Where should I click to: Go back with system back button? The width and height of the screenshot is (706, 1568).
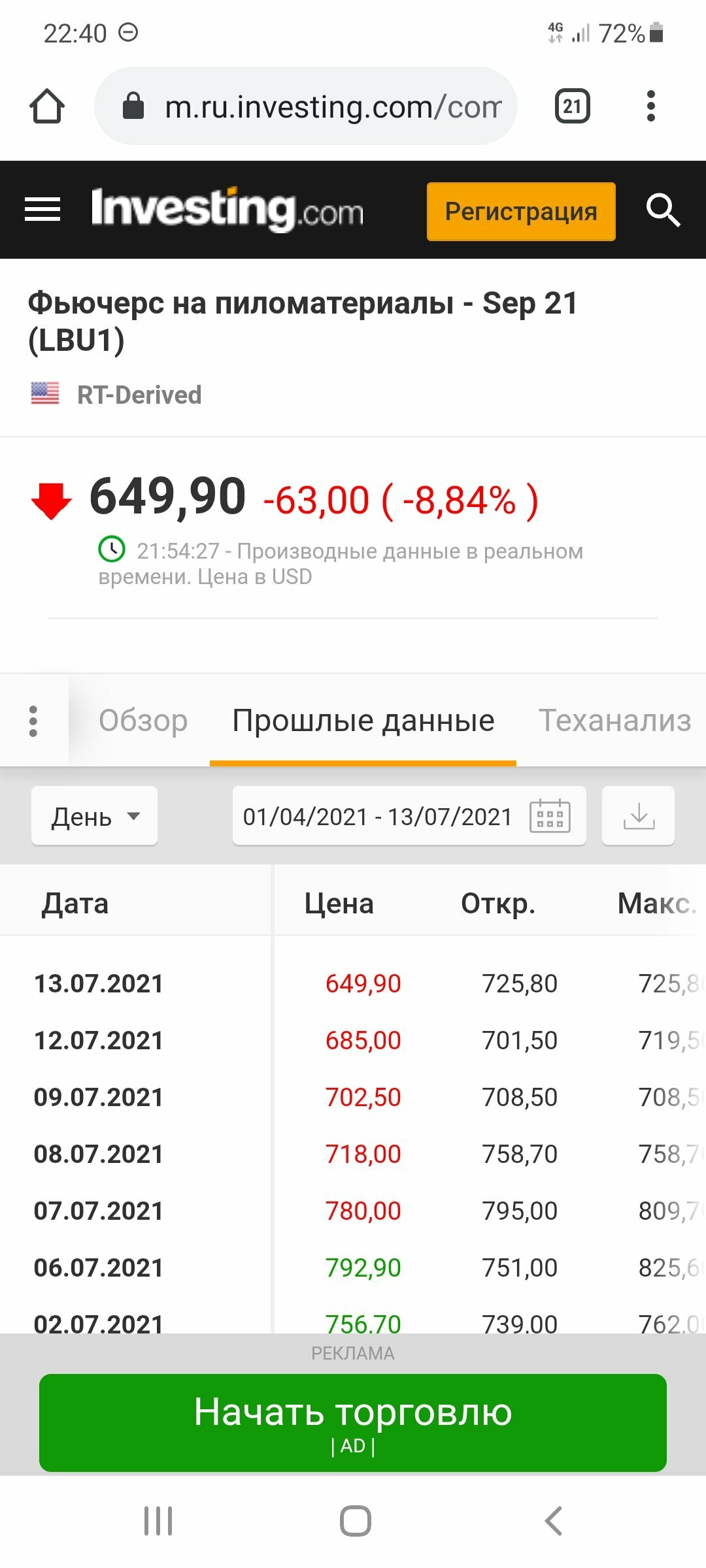click(x=553, y=1521)
